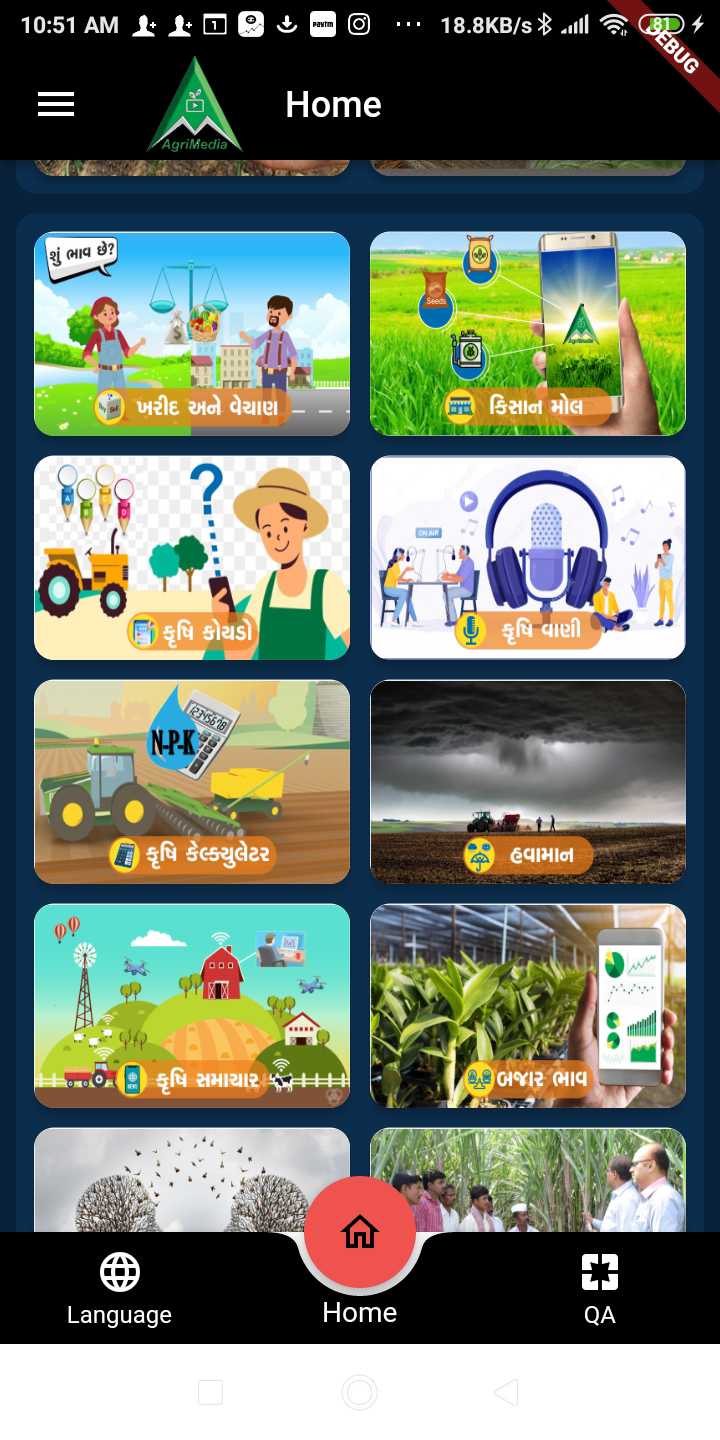
Task: Open the કૃષિ કેલ્ક્યુલેટર tile
Action: point(192,782)
